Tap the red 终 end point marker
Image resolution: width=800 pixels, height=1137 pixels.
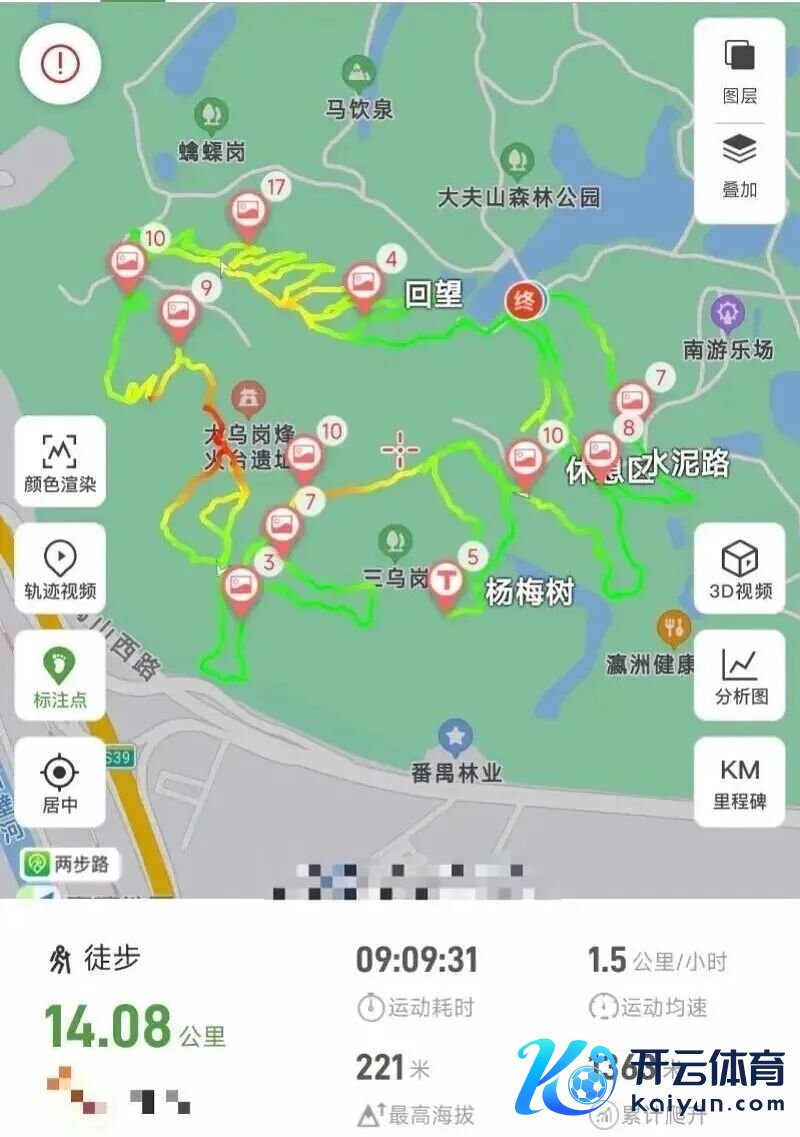point(522,300)
